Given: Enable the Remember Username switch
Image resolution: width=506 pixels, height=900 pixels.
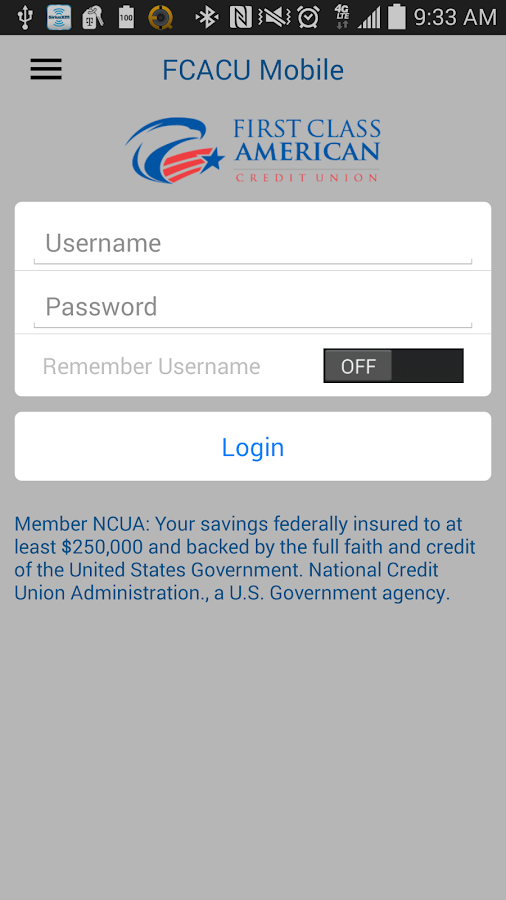Looking at the screenshot, I should pos(393,366).
